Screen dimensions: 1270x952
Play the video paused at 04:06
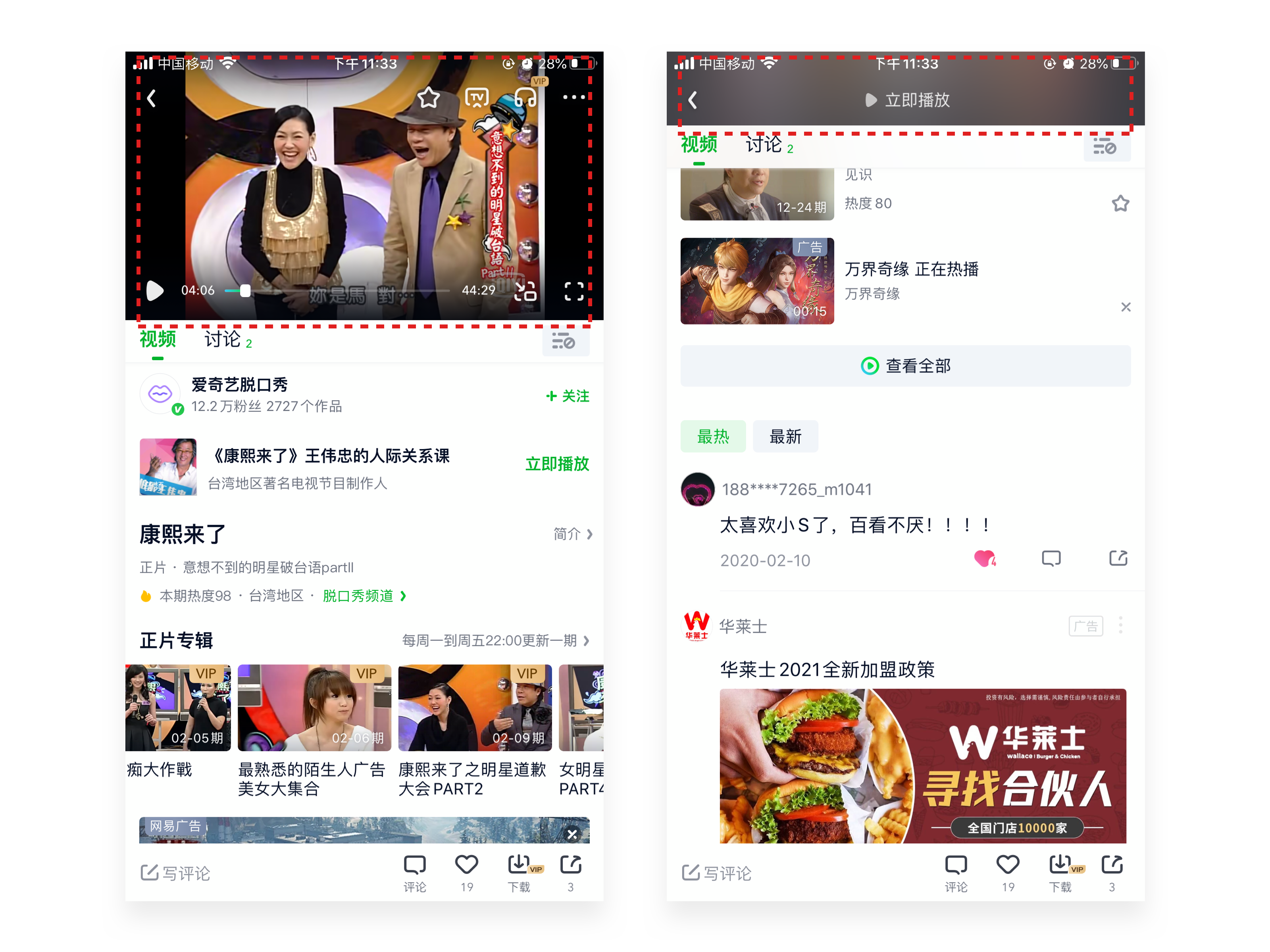tap(155, 290)
